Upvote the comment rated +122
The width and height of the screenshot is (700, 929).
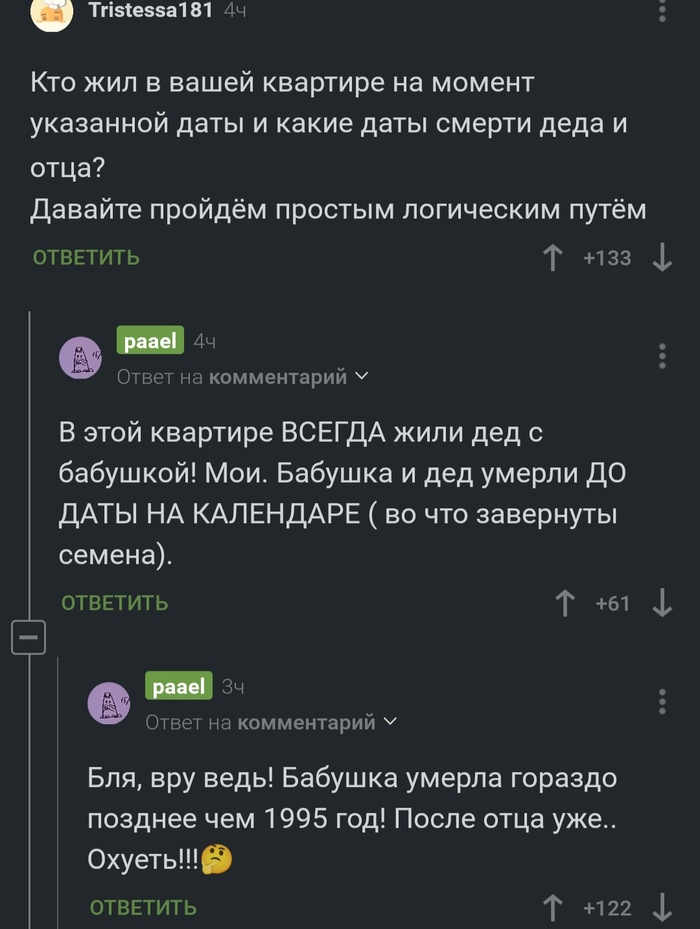(552, 908)
